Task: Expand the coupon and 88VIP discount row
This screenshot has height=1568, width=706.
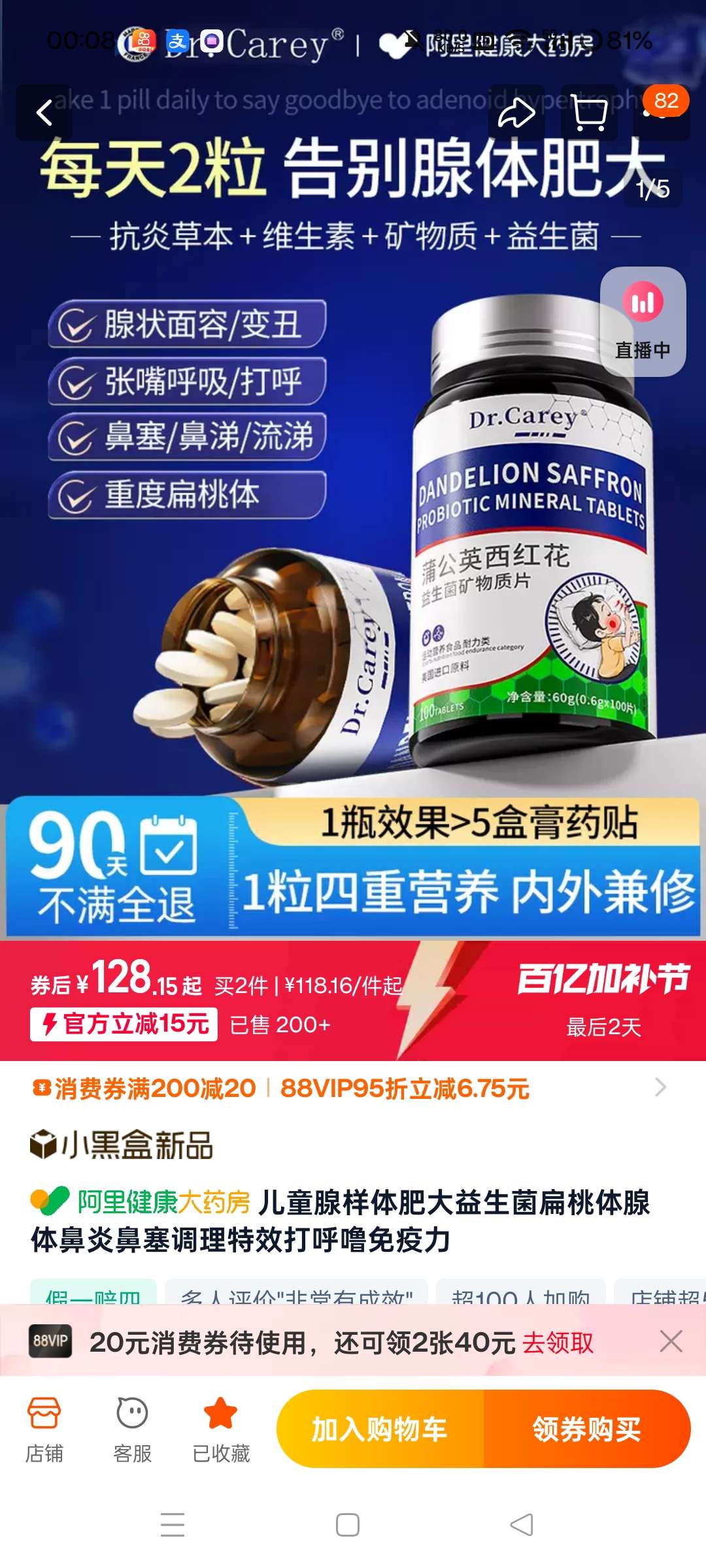Action: [660, 1087]
